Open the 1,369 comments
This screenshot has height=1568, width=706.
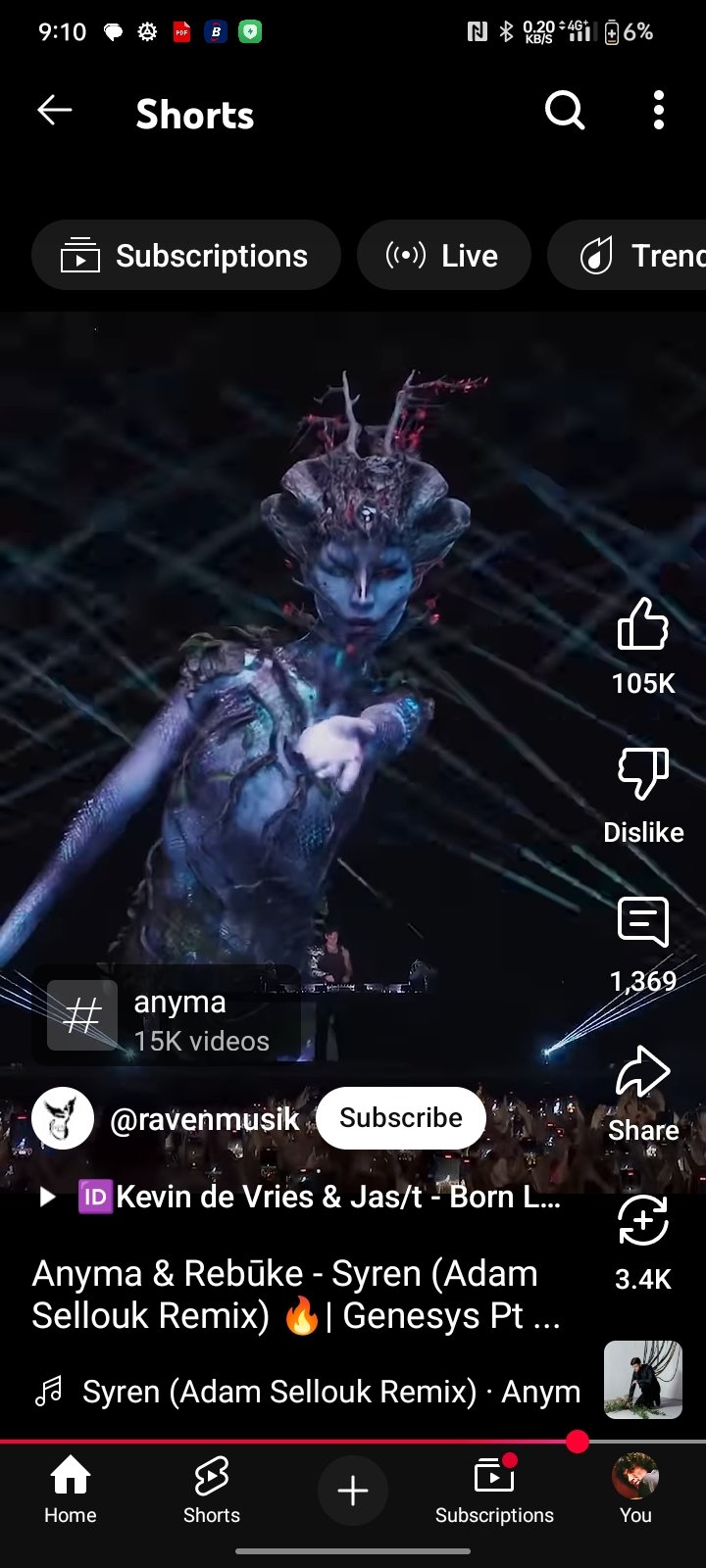pyautogui.click(x=643, y=923)
